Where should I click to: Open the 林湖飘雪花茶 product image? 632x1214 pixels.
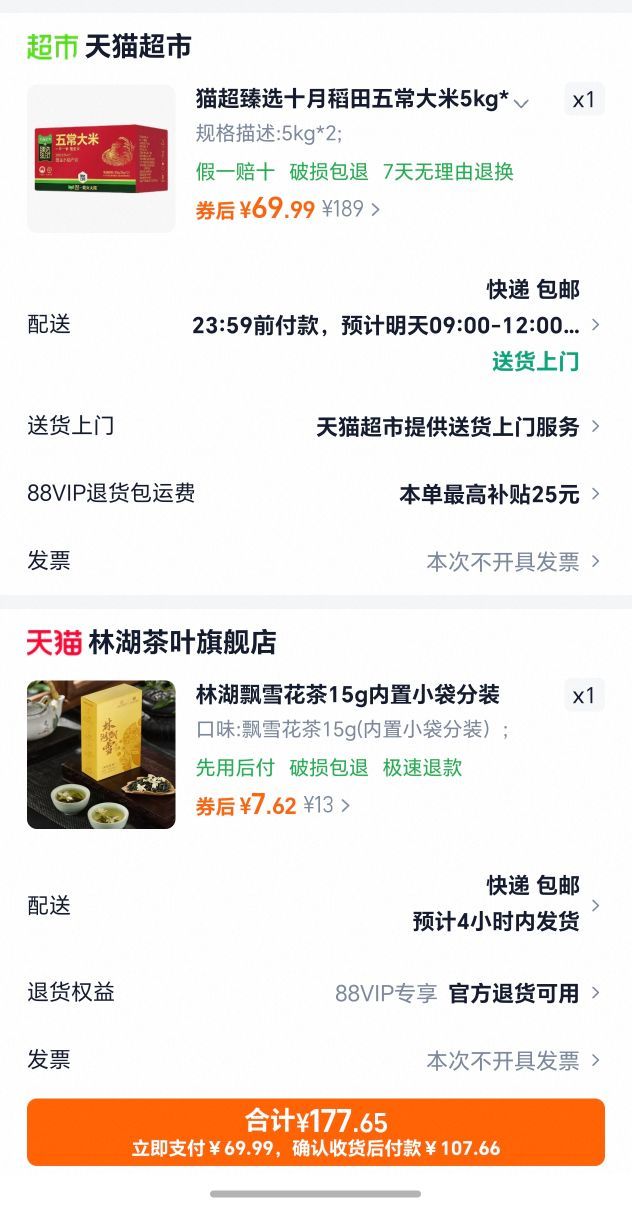pyautogui.click(x=101, y=754)
